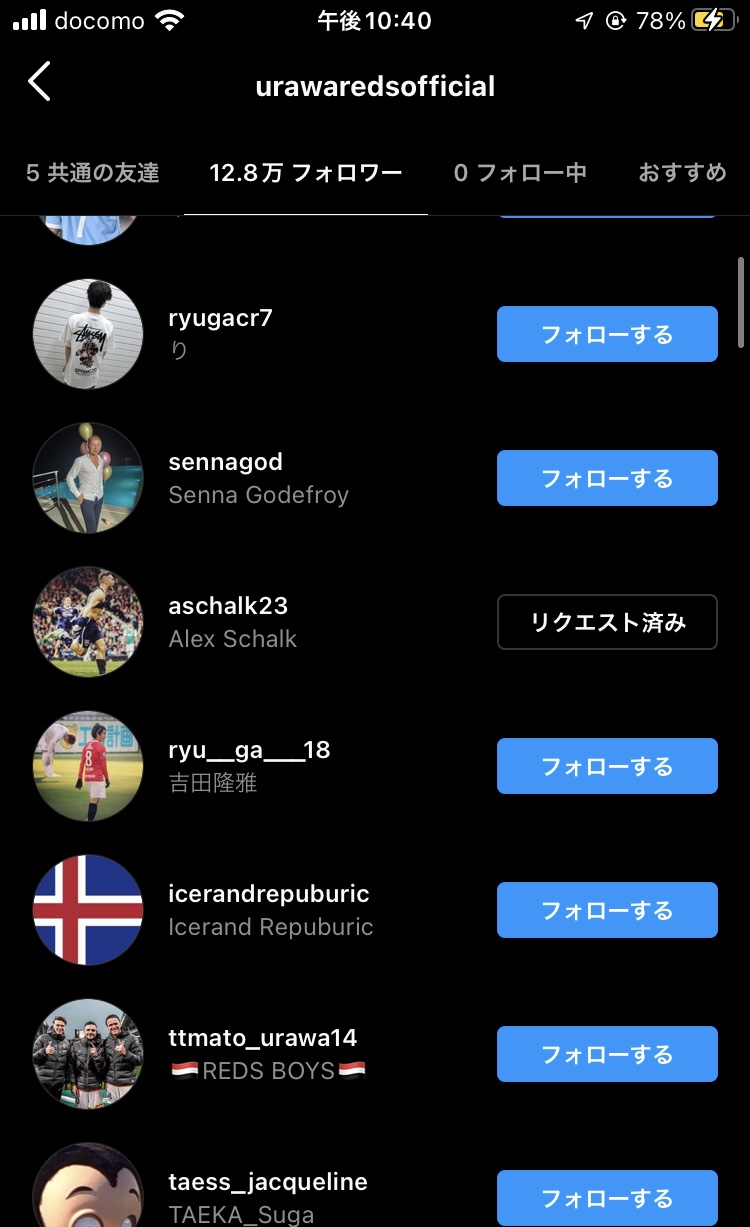Follow sennagod
The width and height of the screenshot is (750, 1227).
(606, 478)
